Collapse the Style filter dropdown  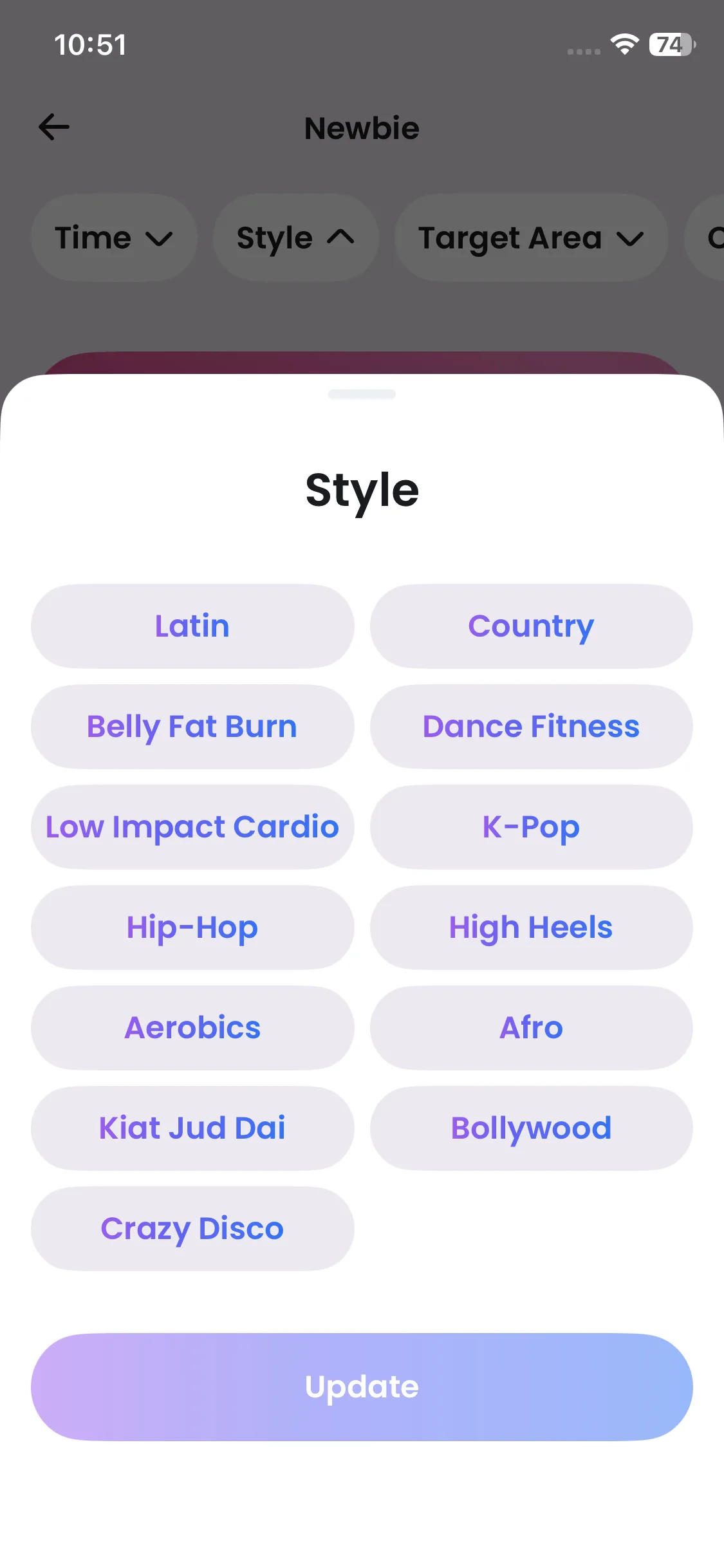pyautogui.click(x=295, y=238)
